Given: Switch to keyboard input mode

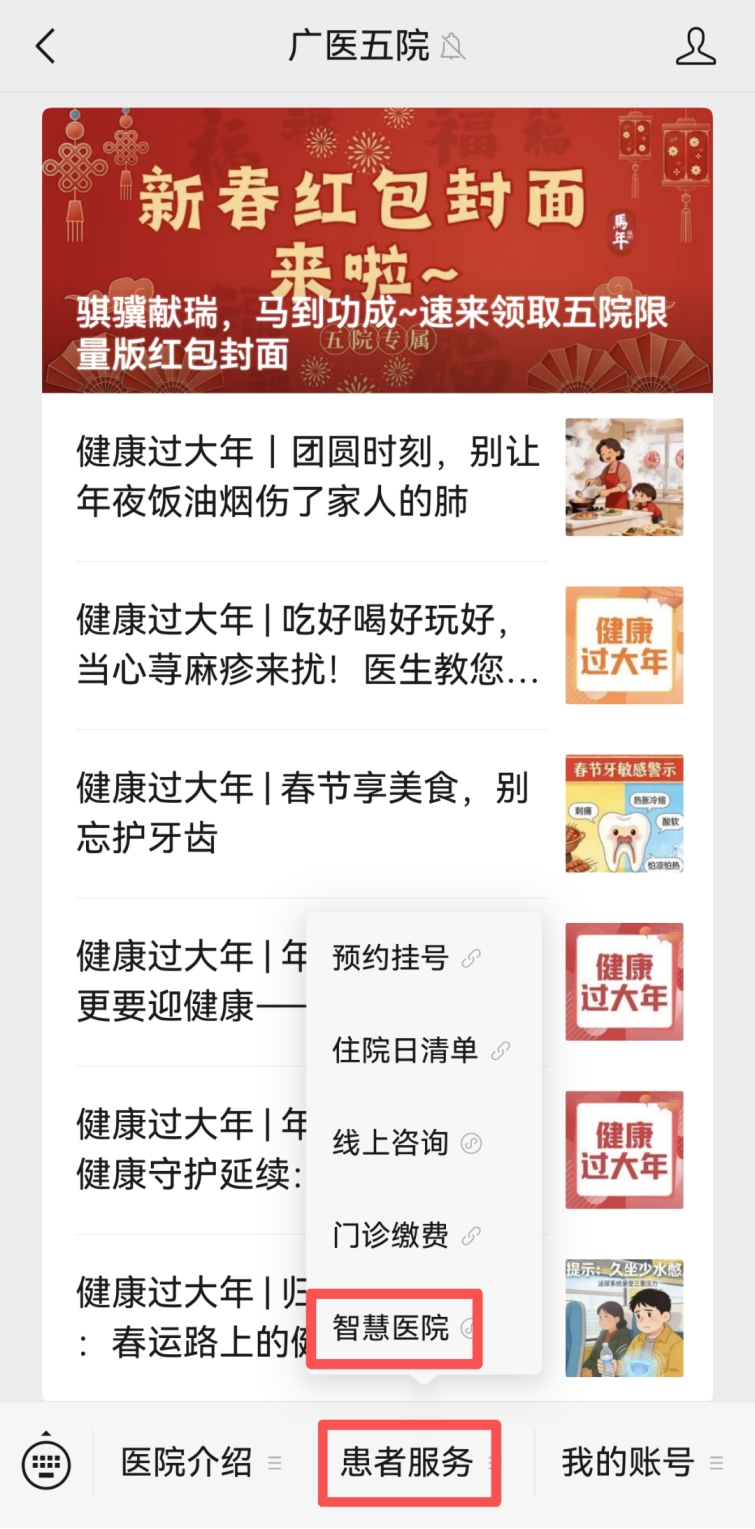Looking at the screenshot, I should click(x=46, y=1464).
